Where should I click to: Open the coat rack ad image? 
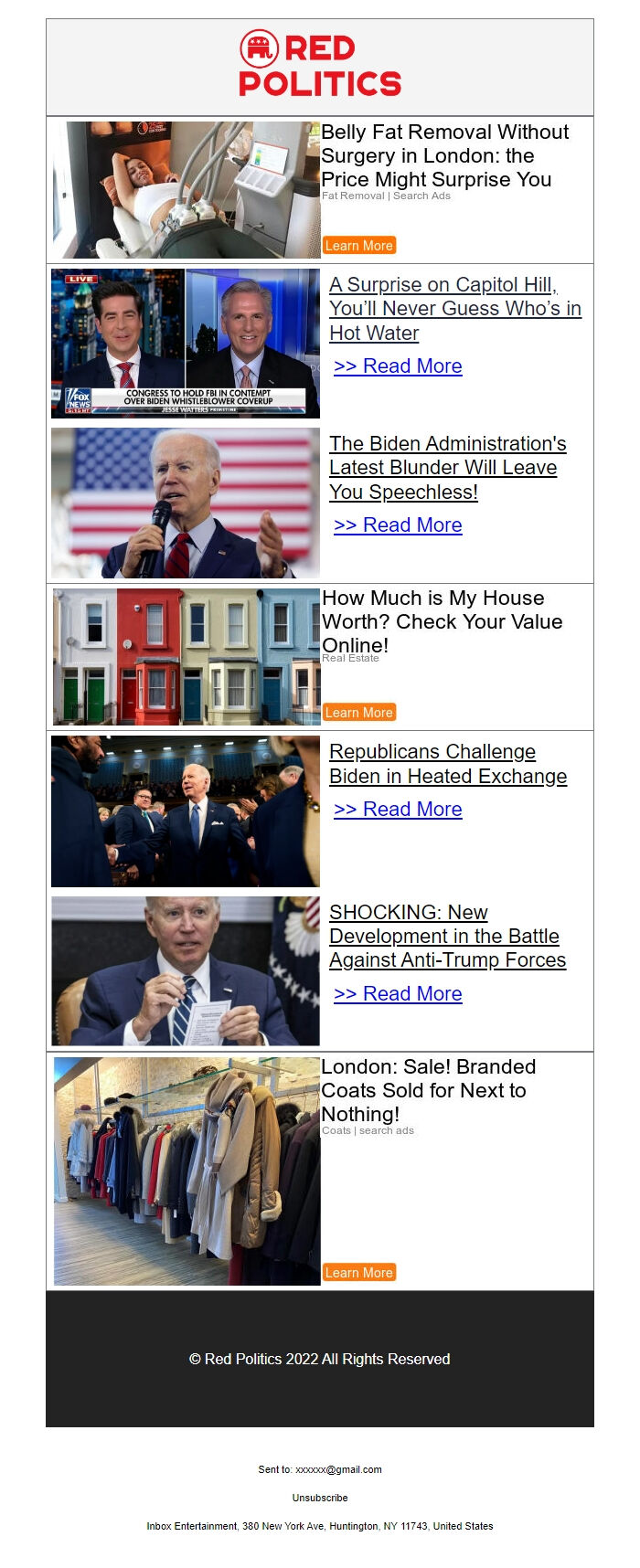(187, 1171)
